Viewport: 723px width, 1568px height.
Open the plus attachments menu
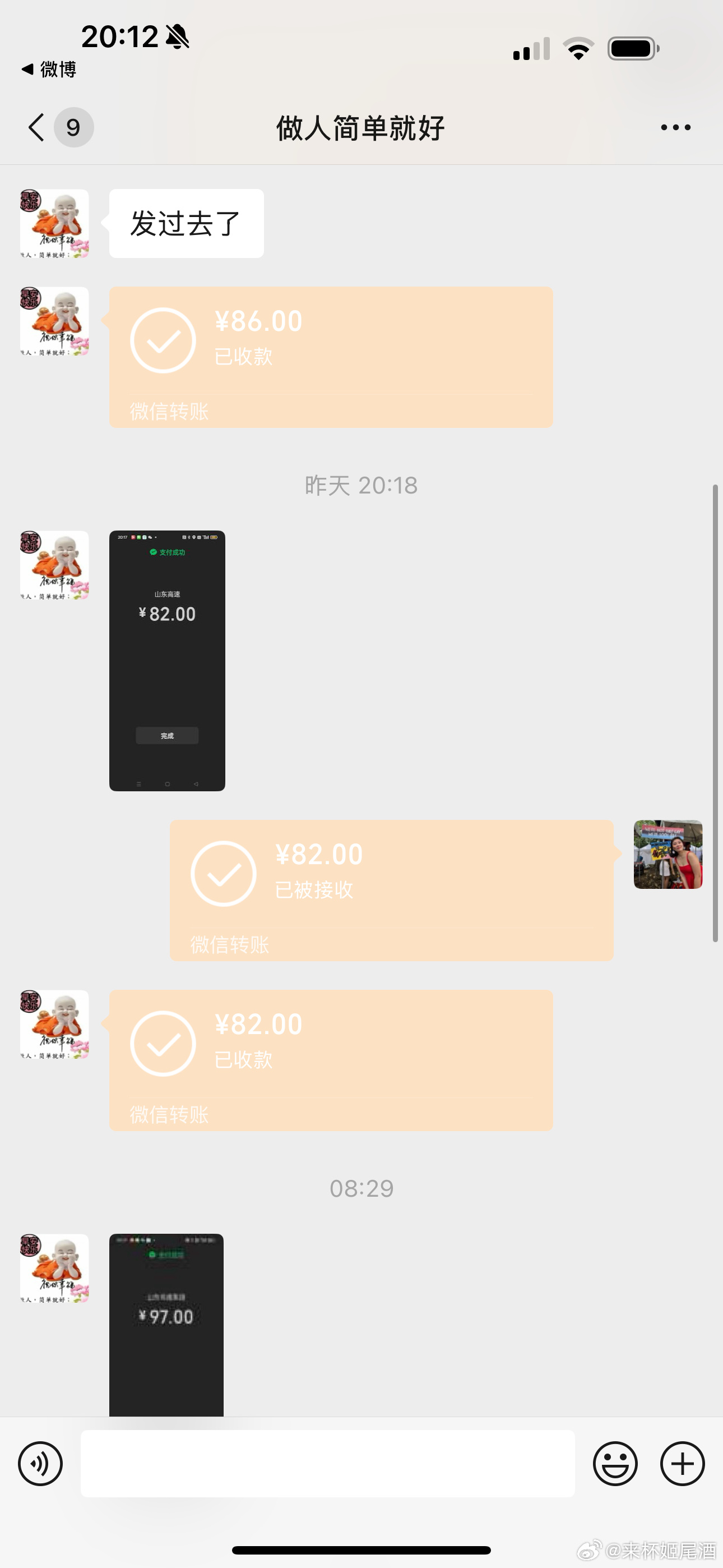click(x=682, y=1463)
